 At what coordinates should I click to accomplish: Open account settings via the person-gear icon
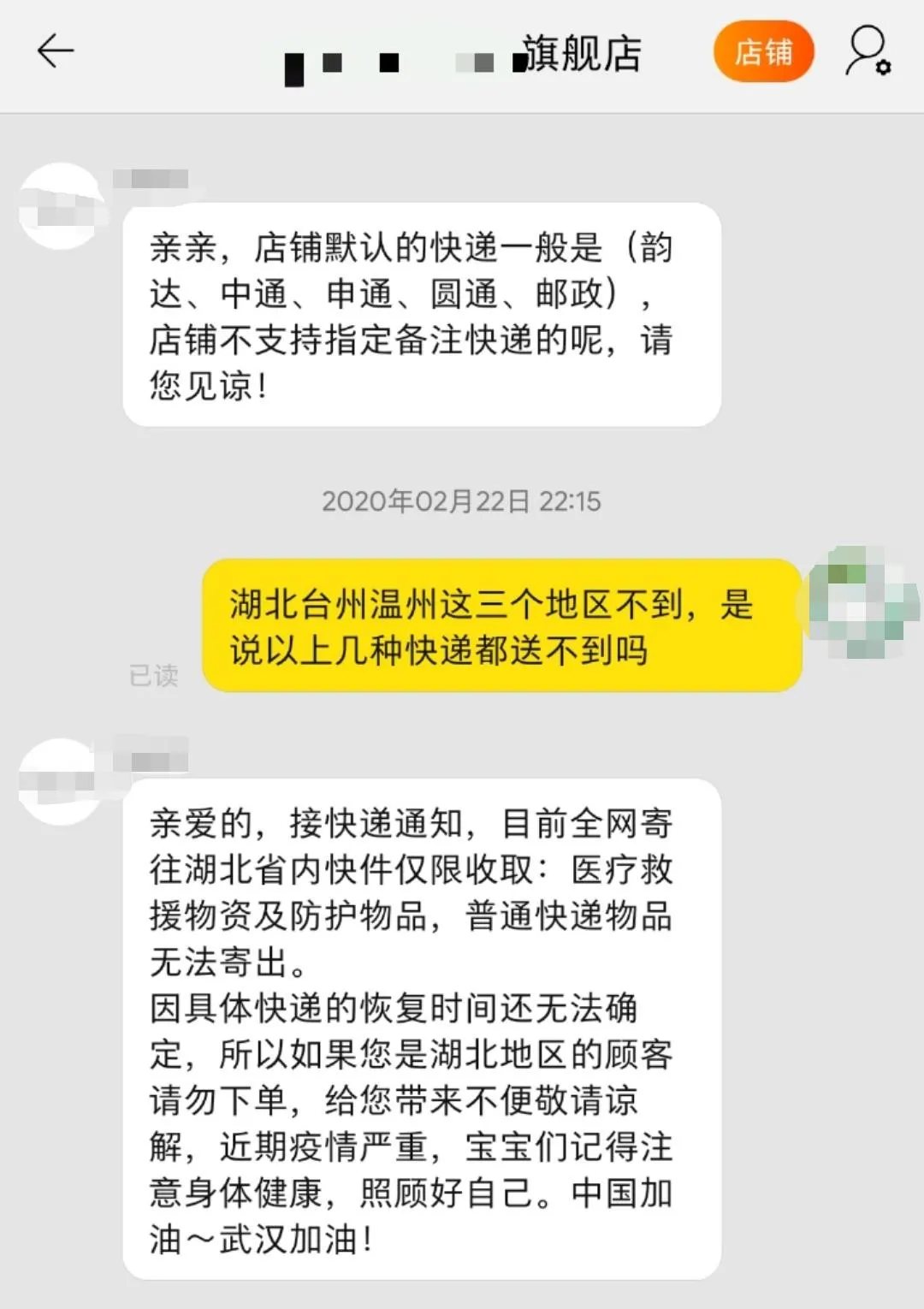(x=867, y=53)
